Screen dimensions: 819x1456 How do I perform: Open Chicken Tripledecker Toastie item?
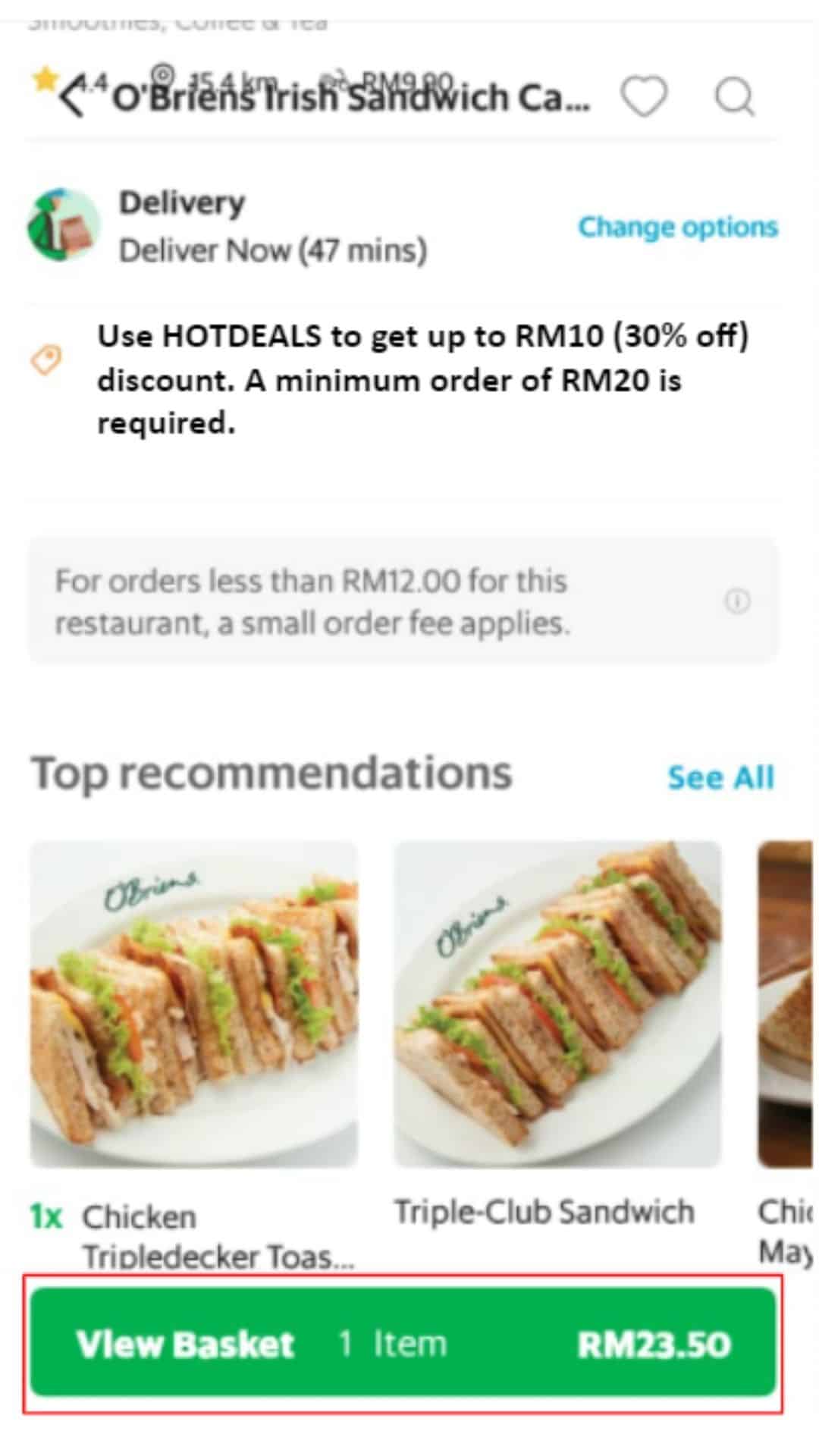click(x=194, y=1005)
